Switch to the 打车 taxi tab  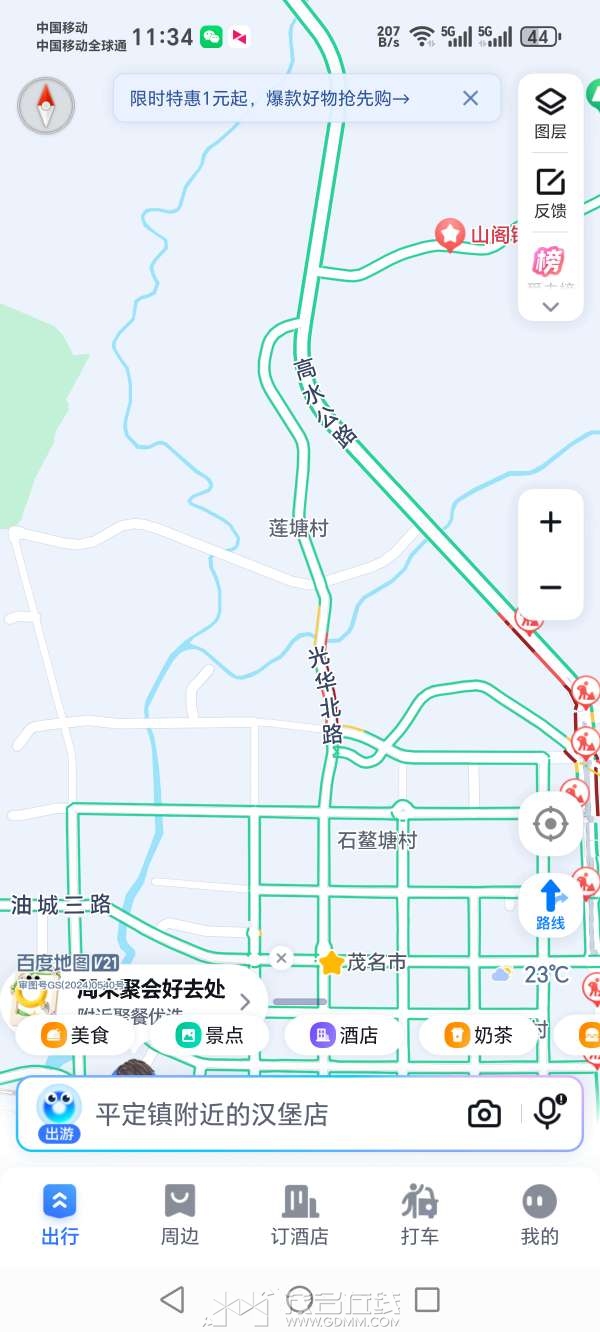point(420,1214)
